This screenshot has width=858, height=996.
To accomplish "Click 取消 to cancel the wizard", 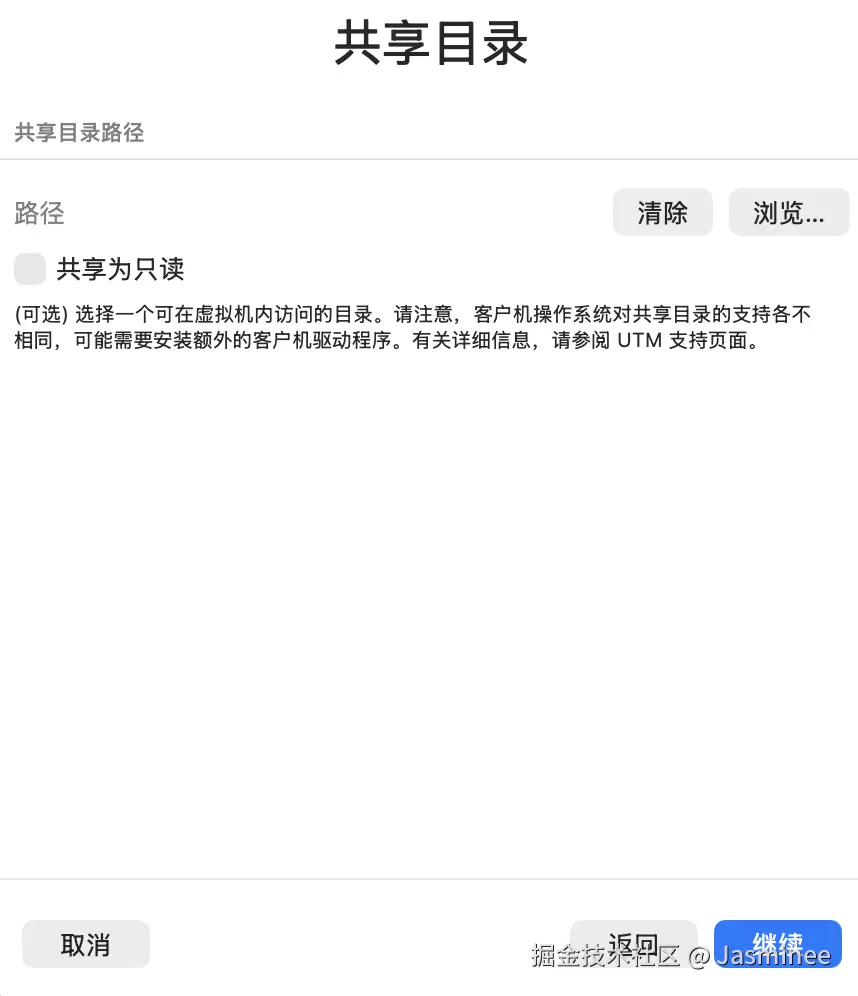I will (x=85, y=944).
